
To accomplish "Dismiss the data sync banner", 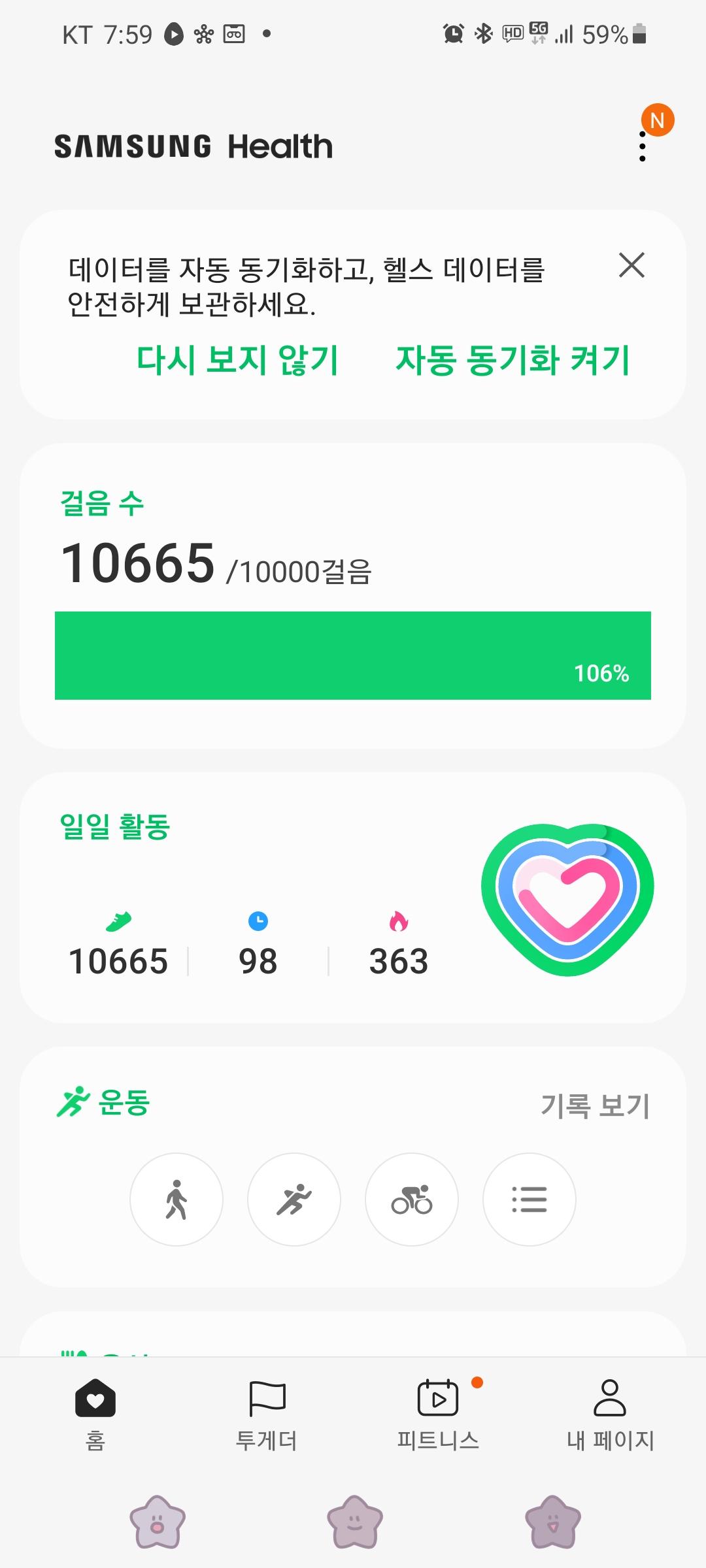I will click(631, 265).
